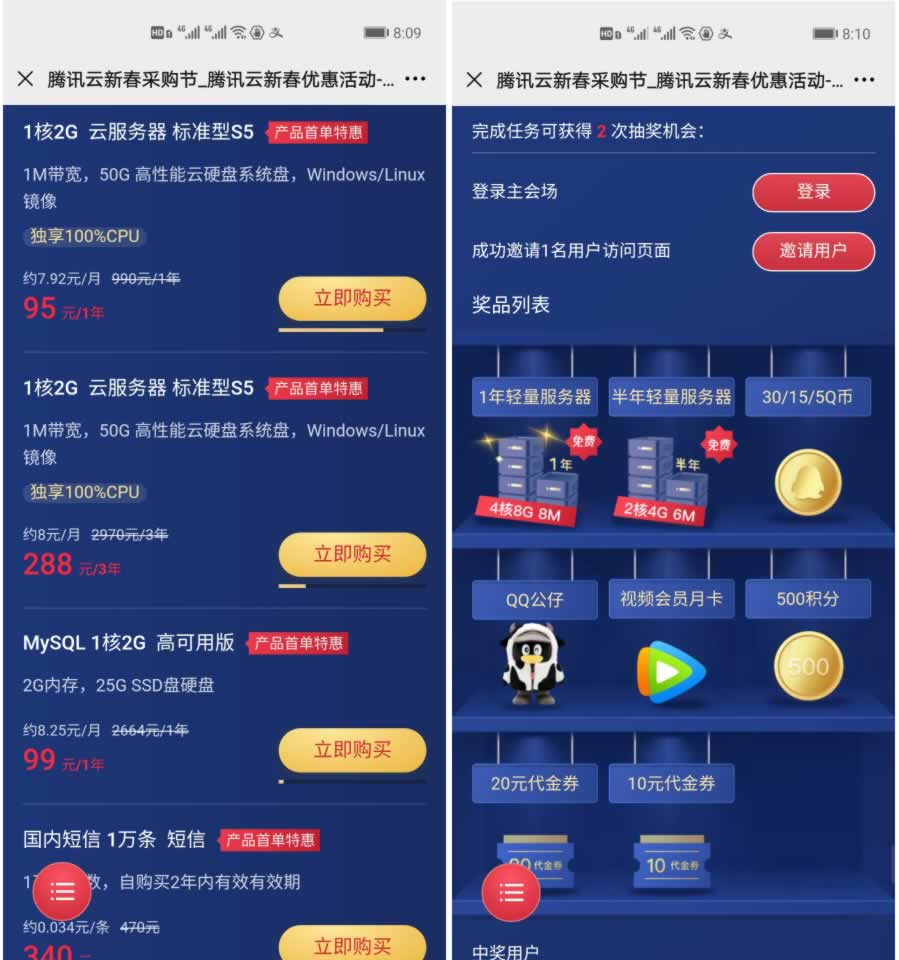Purchase the MySQL 1核2G 高可用版 plan
This screenshot has width=899, height=960.
[352, 750]
